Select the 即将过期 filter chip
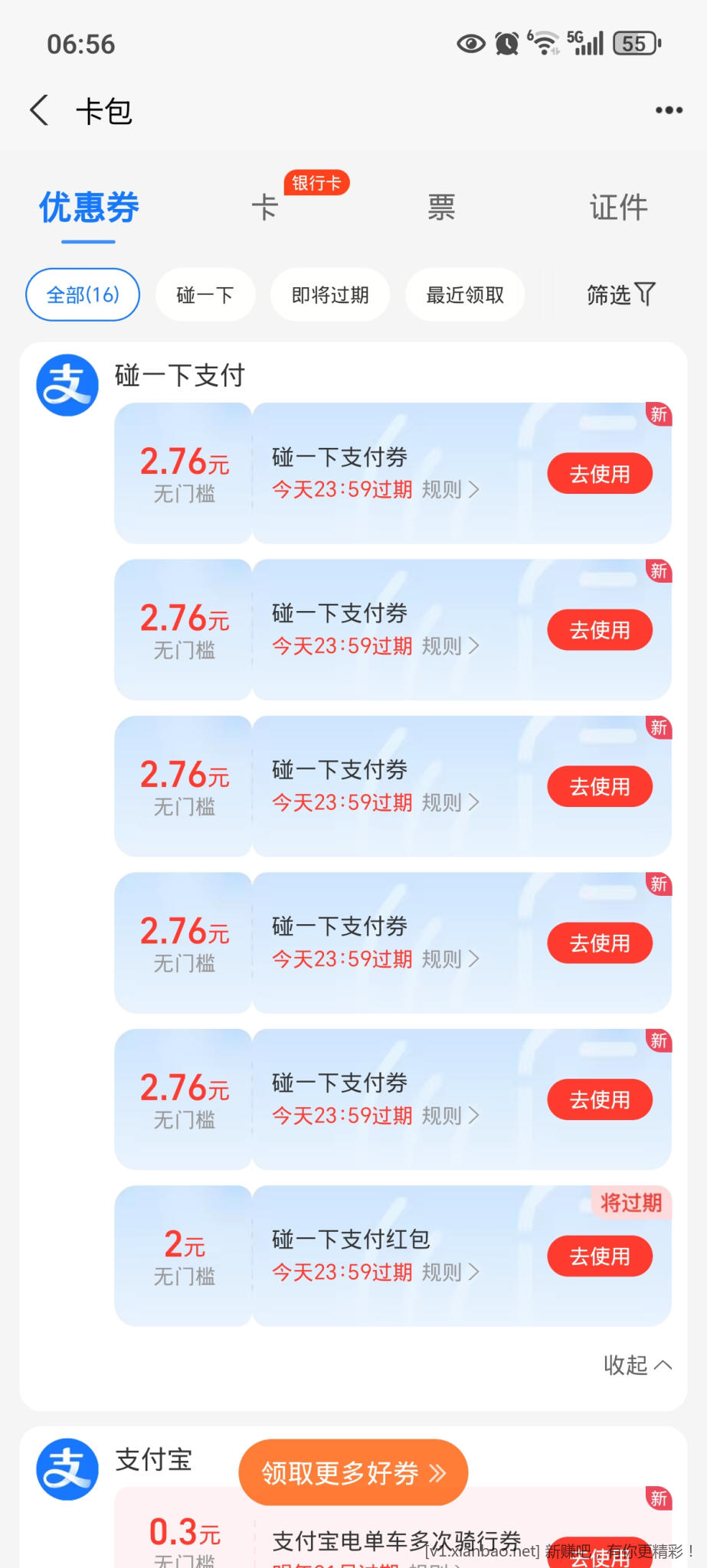This screenshot has height=1568, width=707. [x=329, y=295]
